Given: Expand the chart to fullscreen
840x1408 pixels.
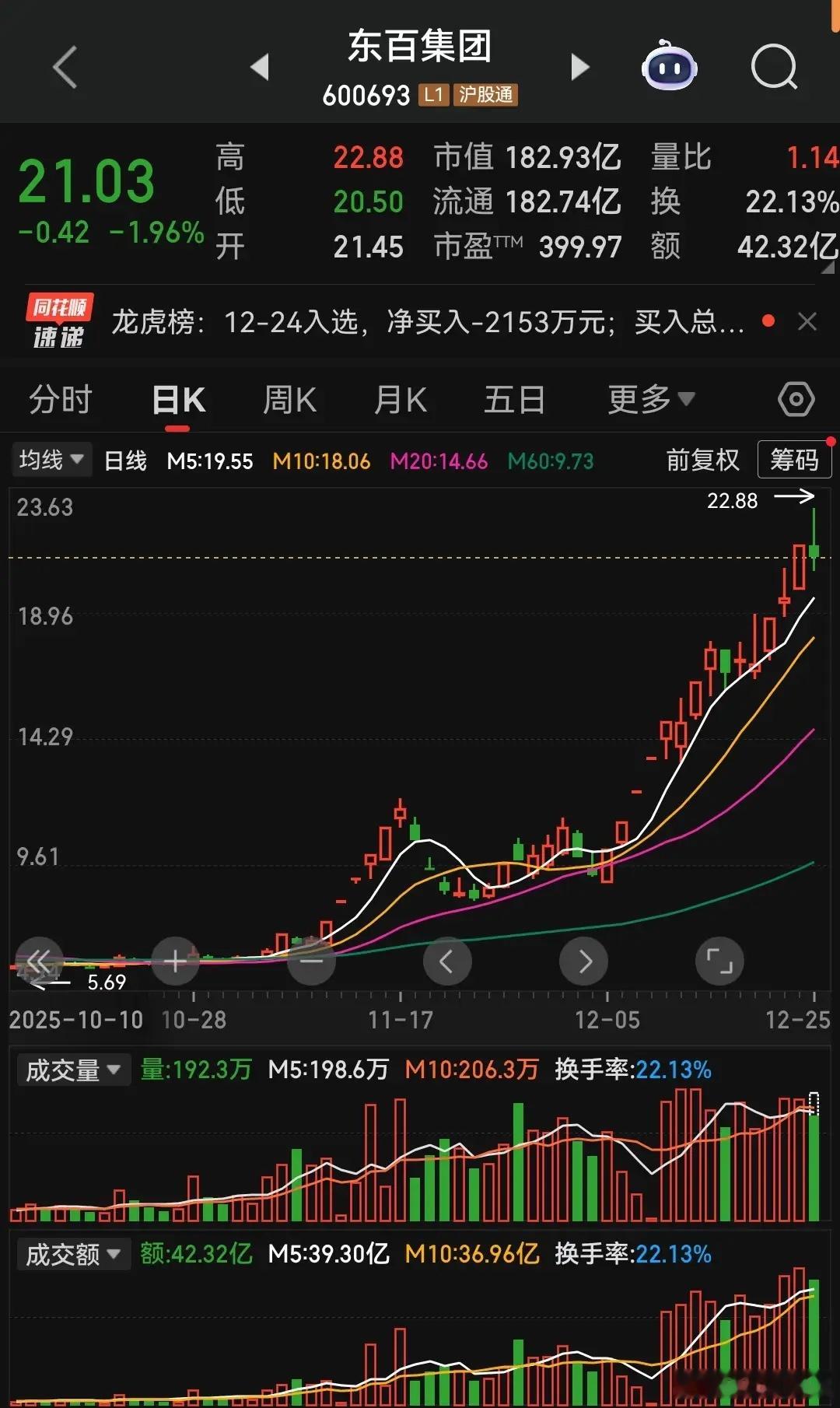Looking at the screenshot, I should (719, 961).
